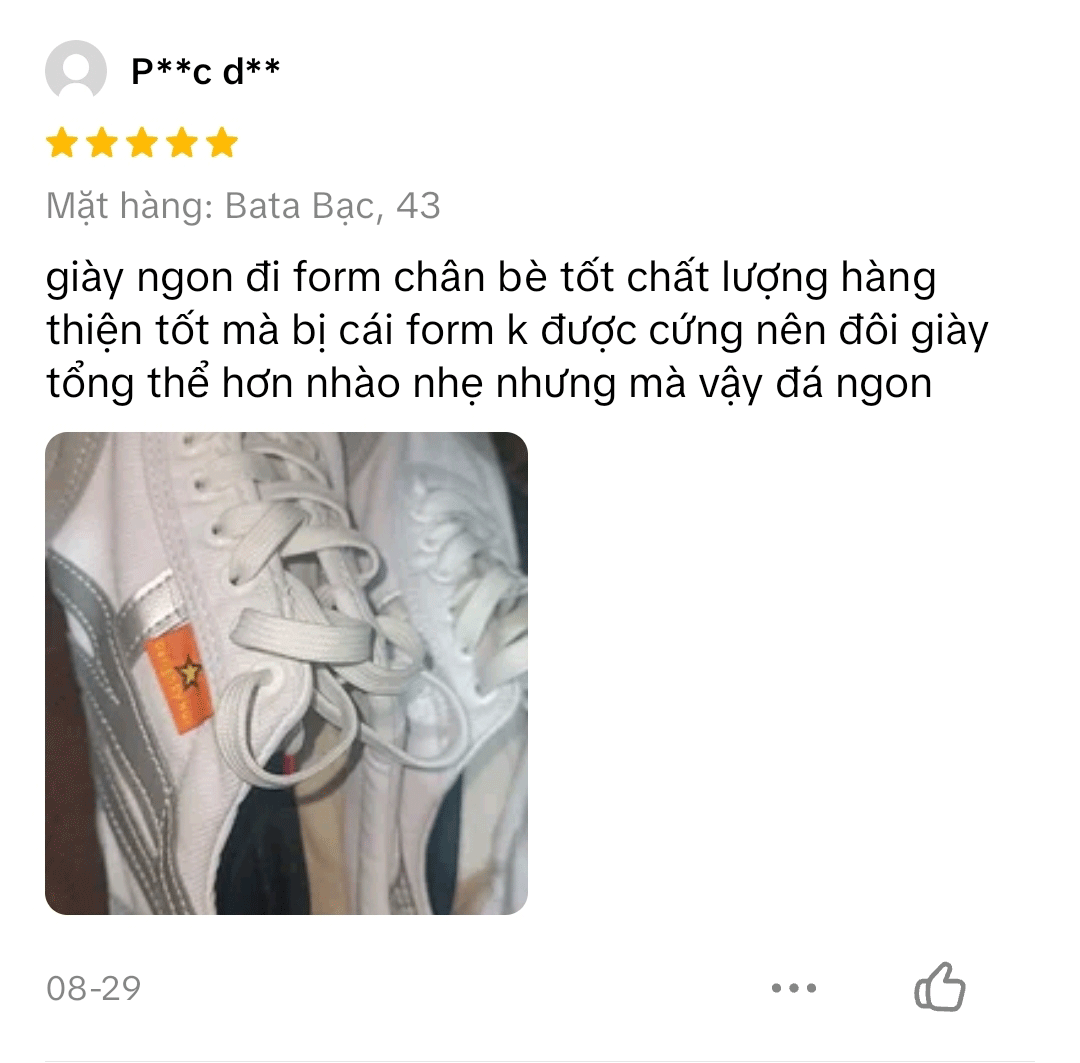Open the review's shoe photo
The height and width of the screenshot is (1063, 1080).
(x=286, y=673)
